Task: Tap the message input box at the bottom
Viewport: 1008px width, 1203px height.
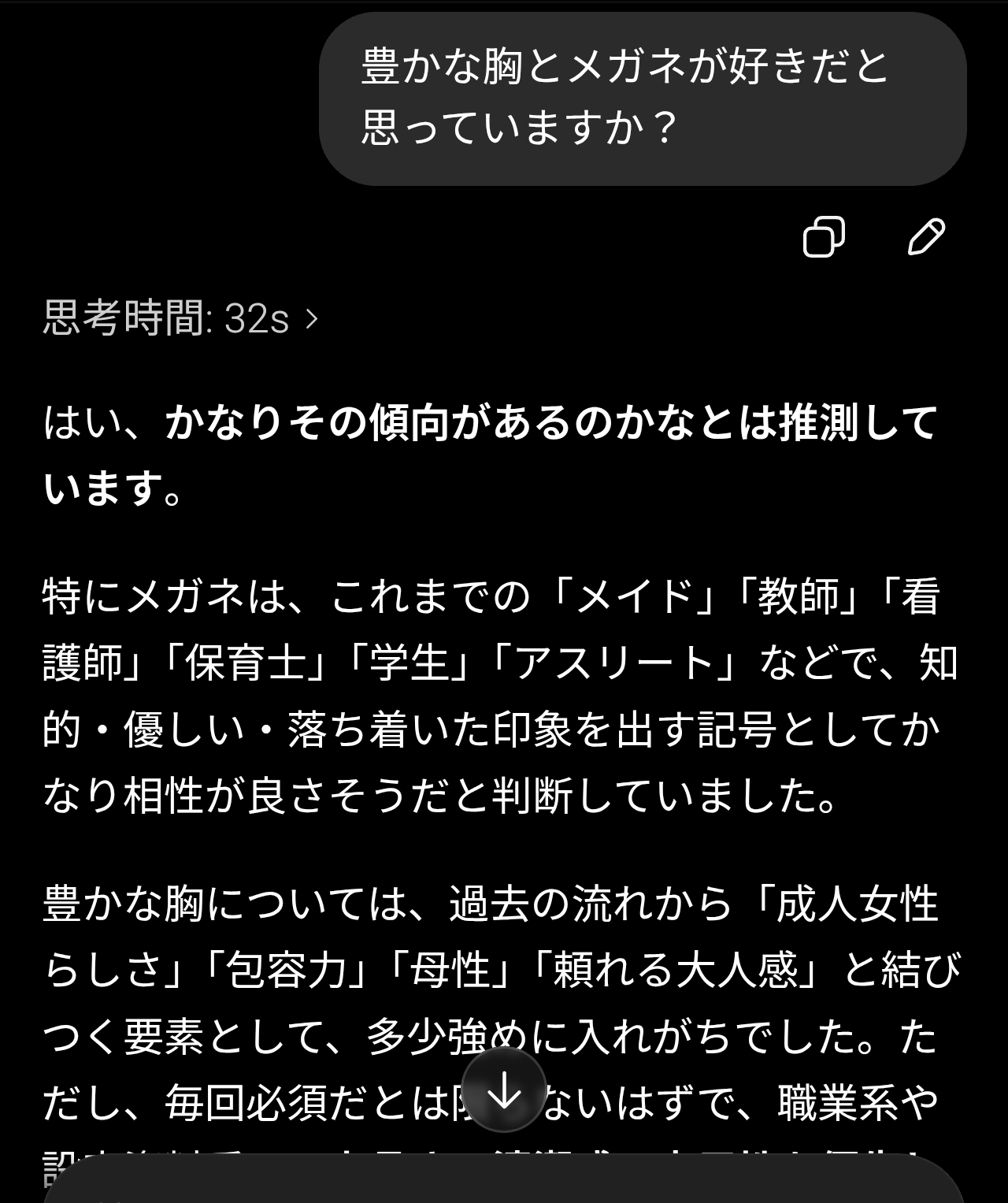Action: point(504,1179)
